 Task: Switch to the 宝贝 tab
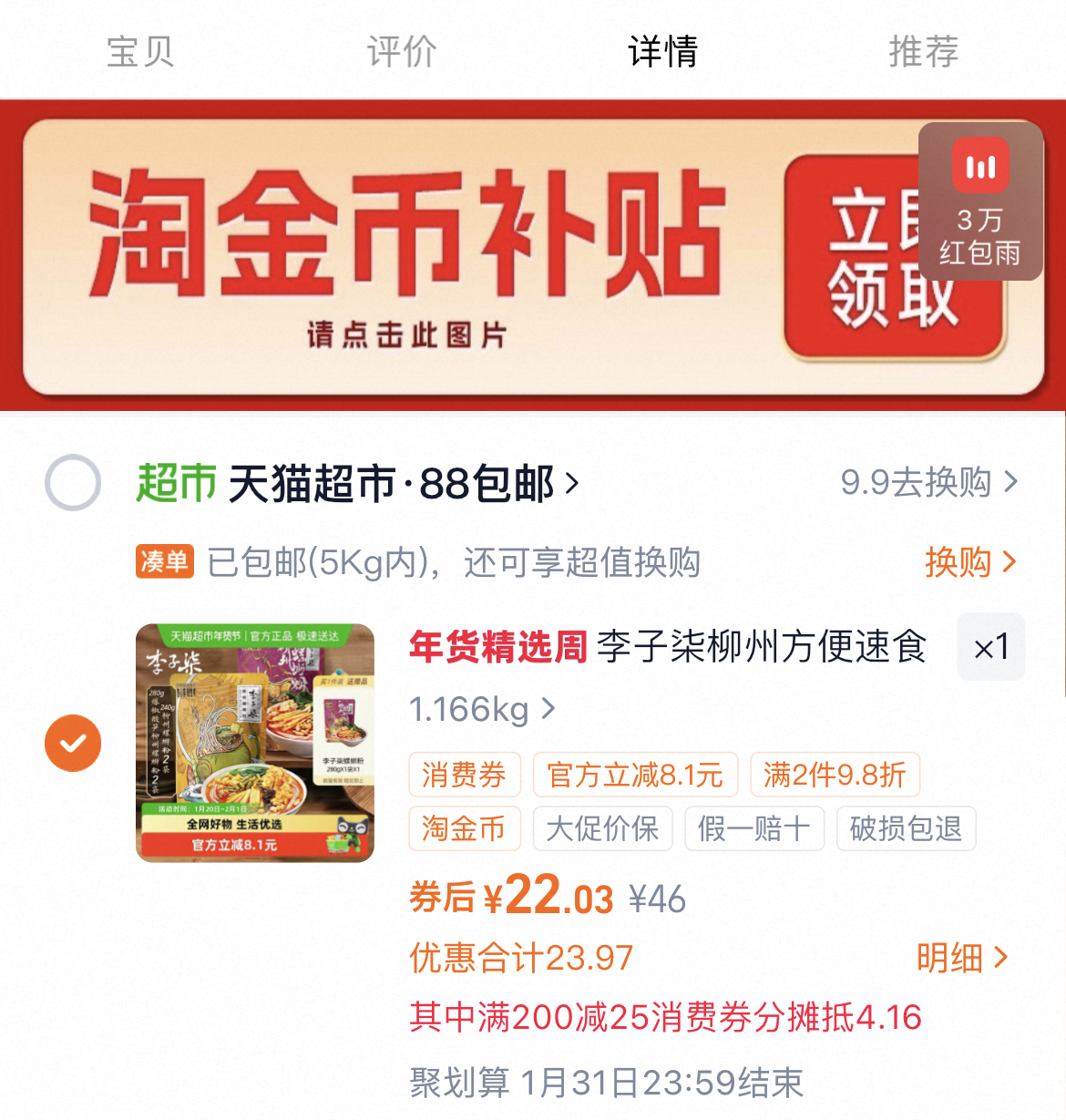140,51
